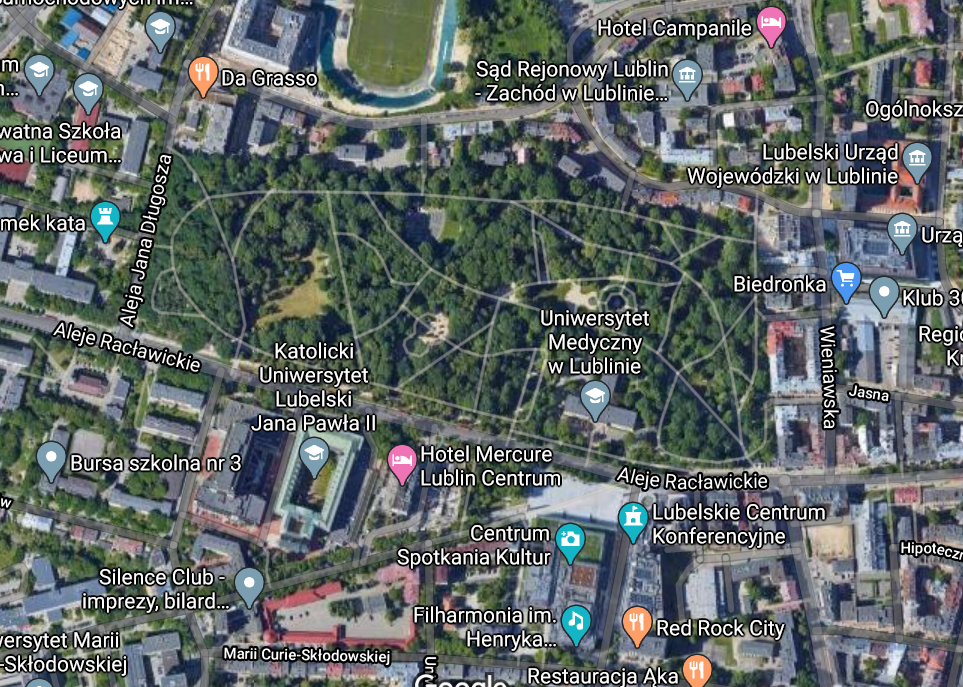Tap Centrum Spotkania Kultur marker
Image resolution: width=963 pixels, height=687 pixels.
click(x=570, y=540)
